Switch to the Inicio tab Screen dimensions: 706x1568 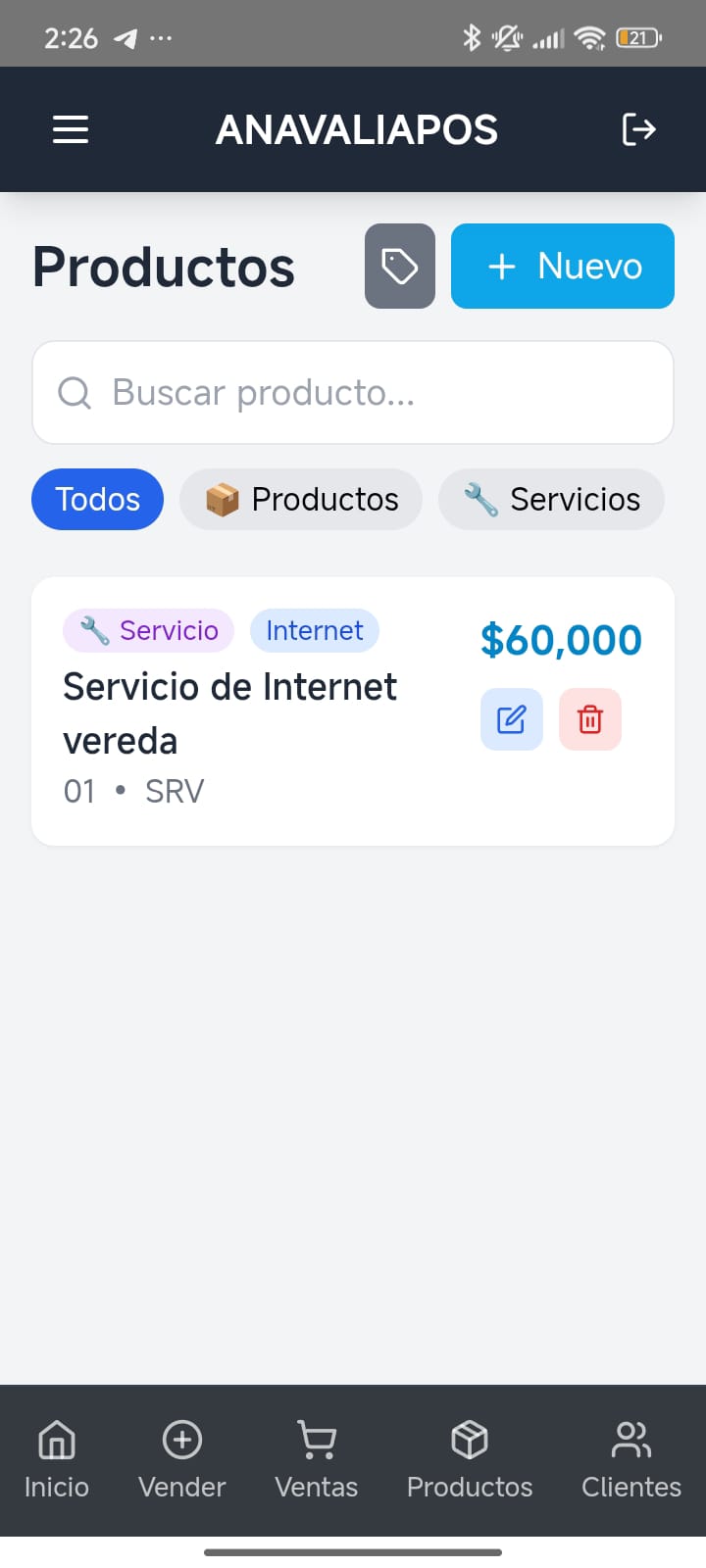56,1460
